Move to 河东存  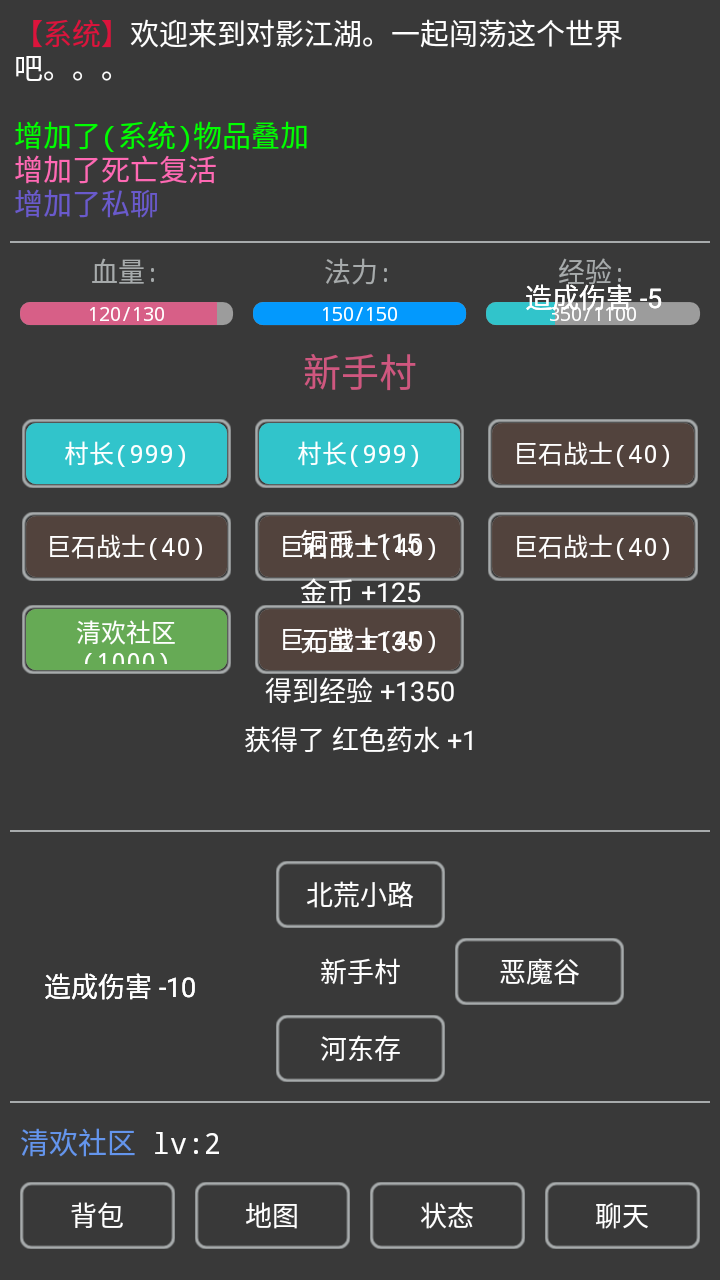(360, 1048)
